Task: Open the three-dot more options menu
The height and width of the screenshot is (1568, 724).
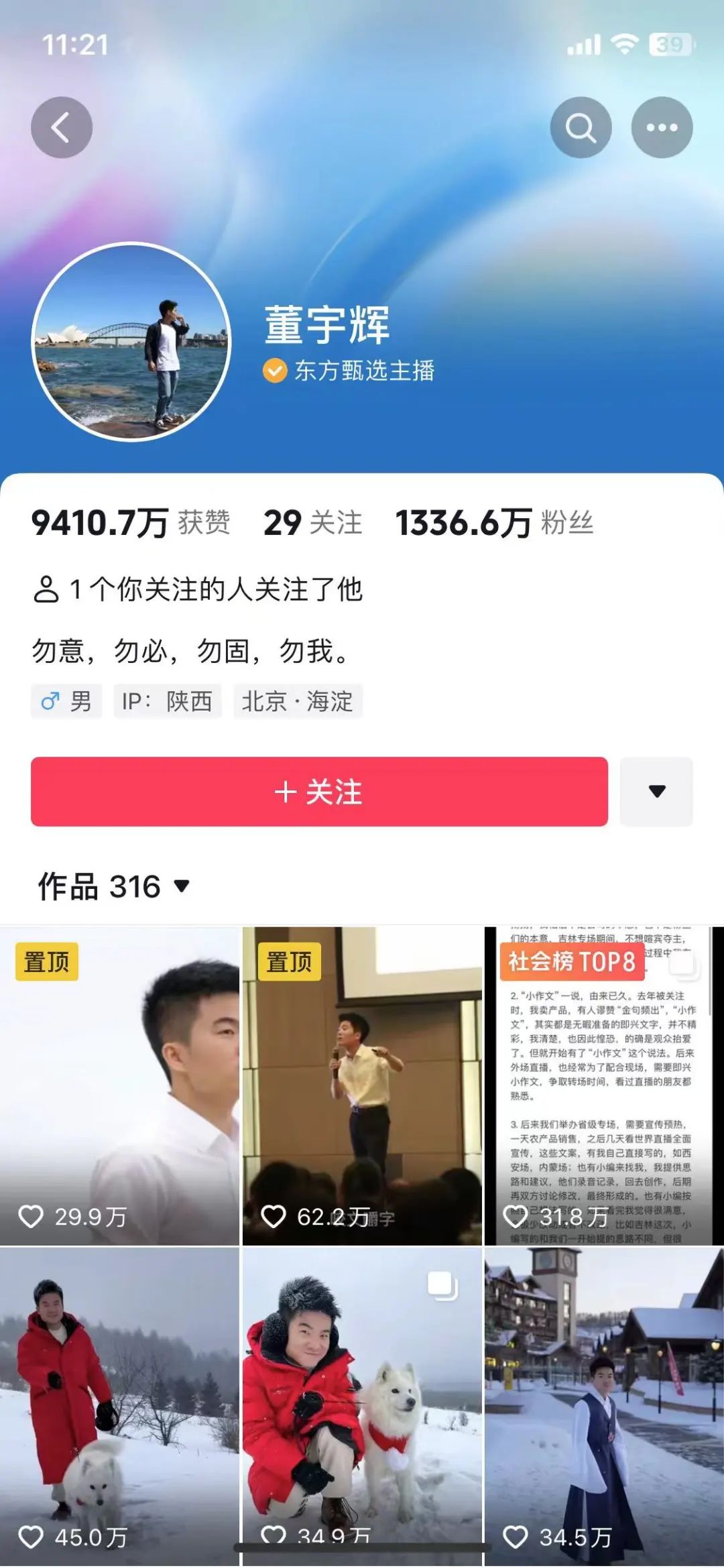Action: tap(662, 127)
